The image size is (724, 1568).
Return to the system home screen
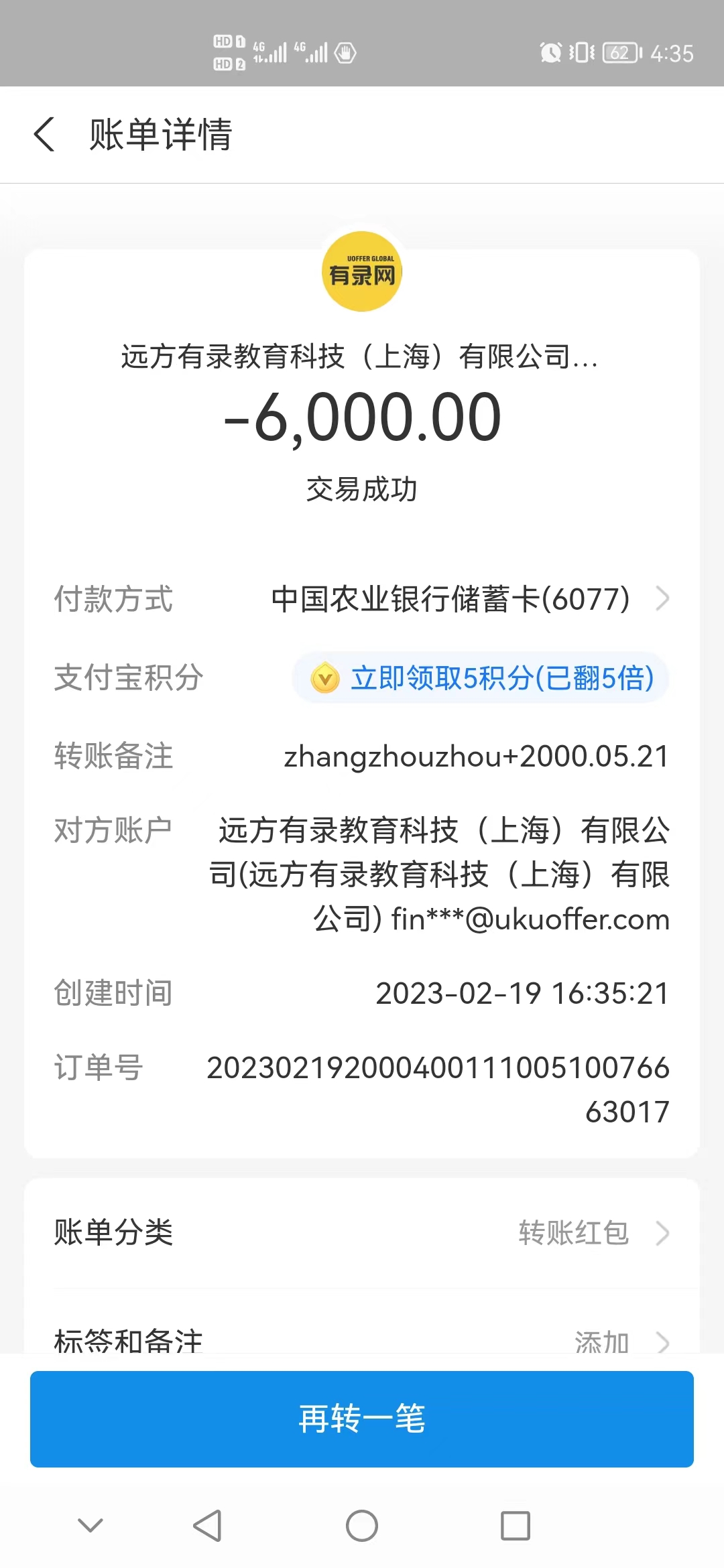(x=362, y=1526)
